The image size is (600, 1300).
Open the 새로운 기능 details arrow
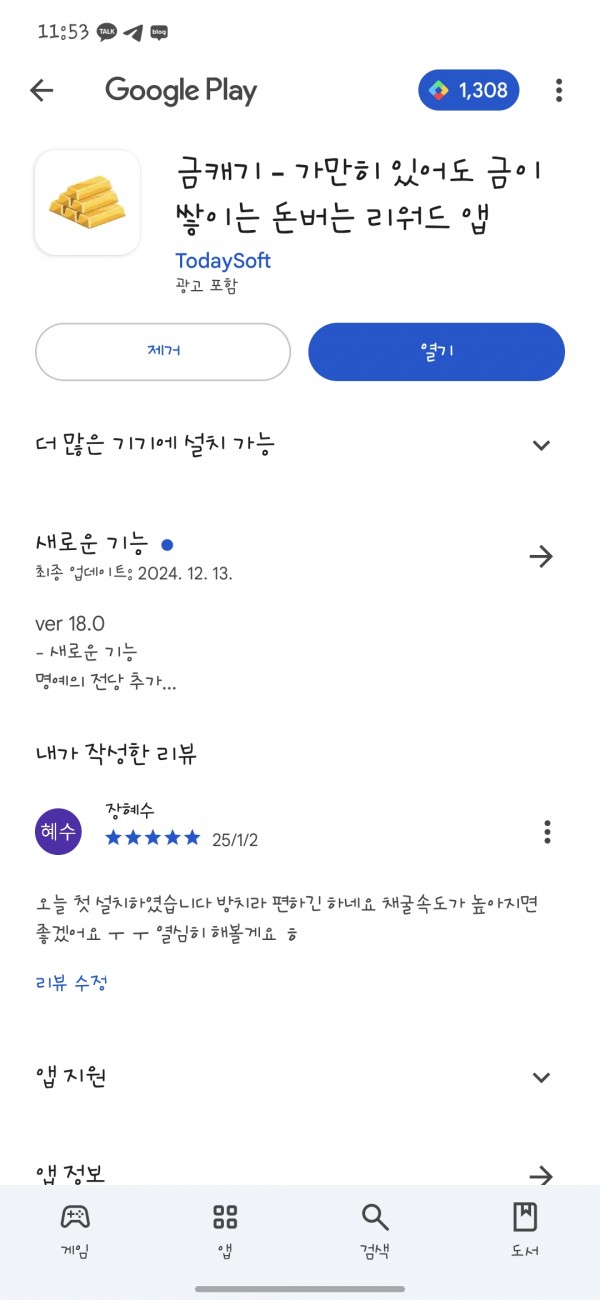(x=541, y=556)
